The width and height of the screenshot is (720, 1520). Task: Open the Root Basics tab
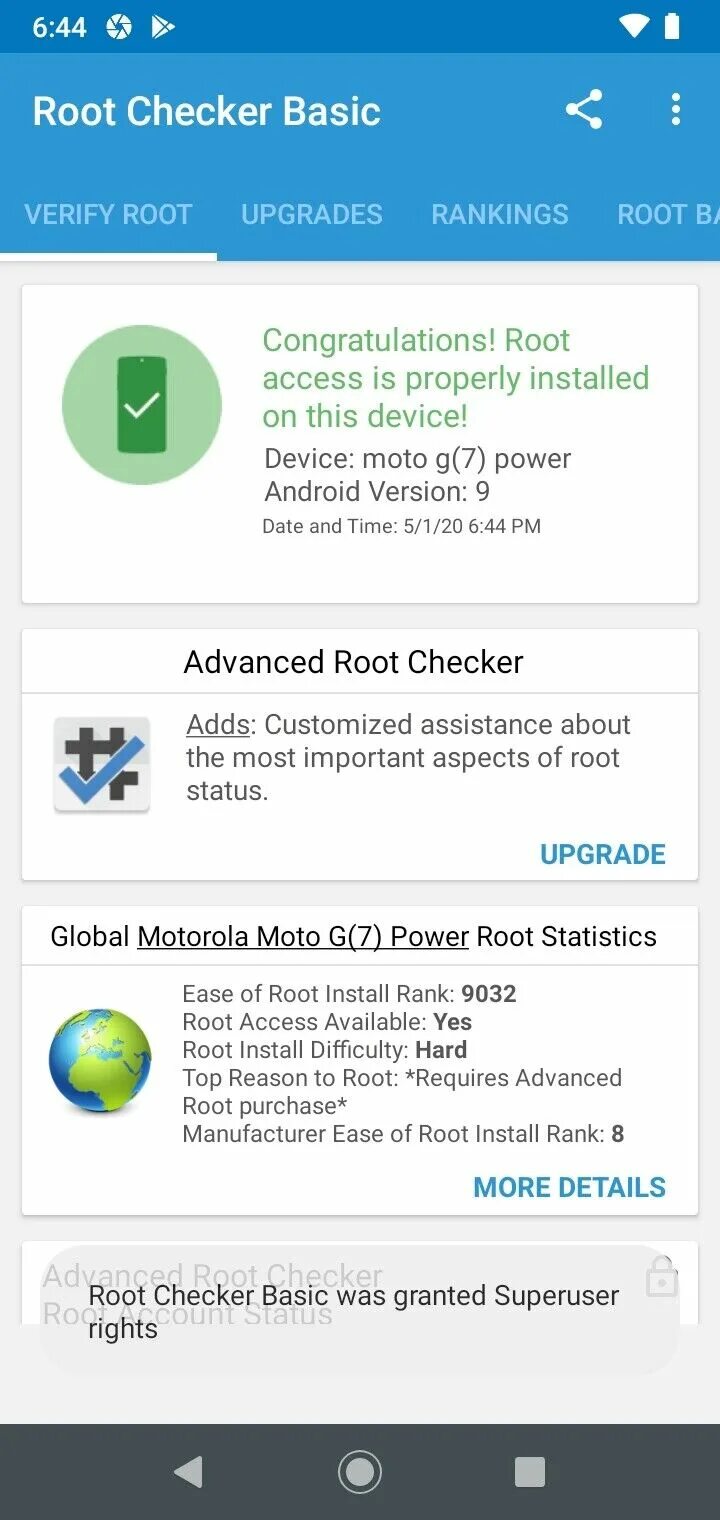coord(668,214)
